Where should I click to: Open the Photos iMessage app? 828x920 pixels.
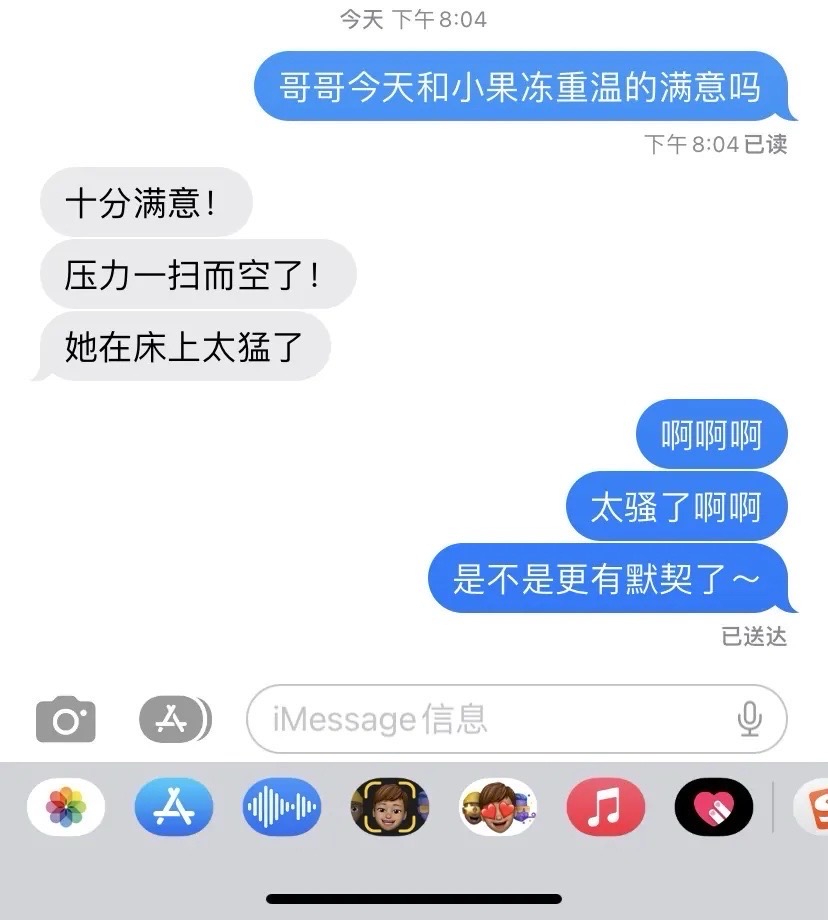click(66, 806)
